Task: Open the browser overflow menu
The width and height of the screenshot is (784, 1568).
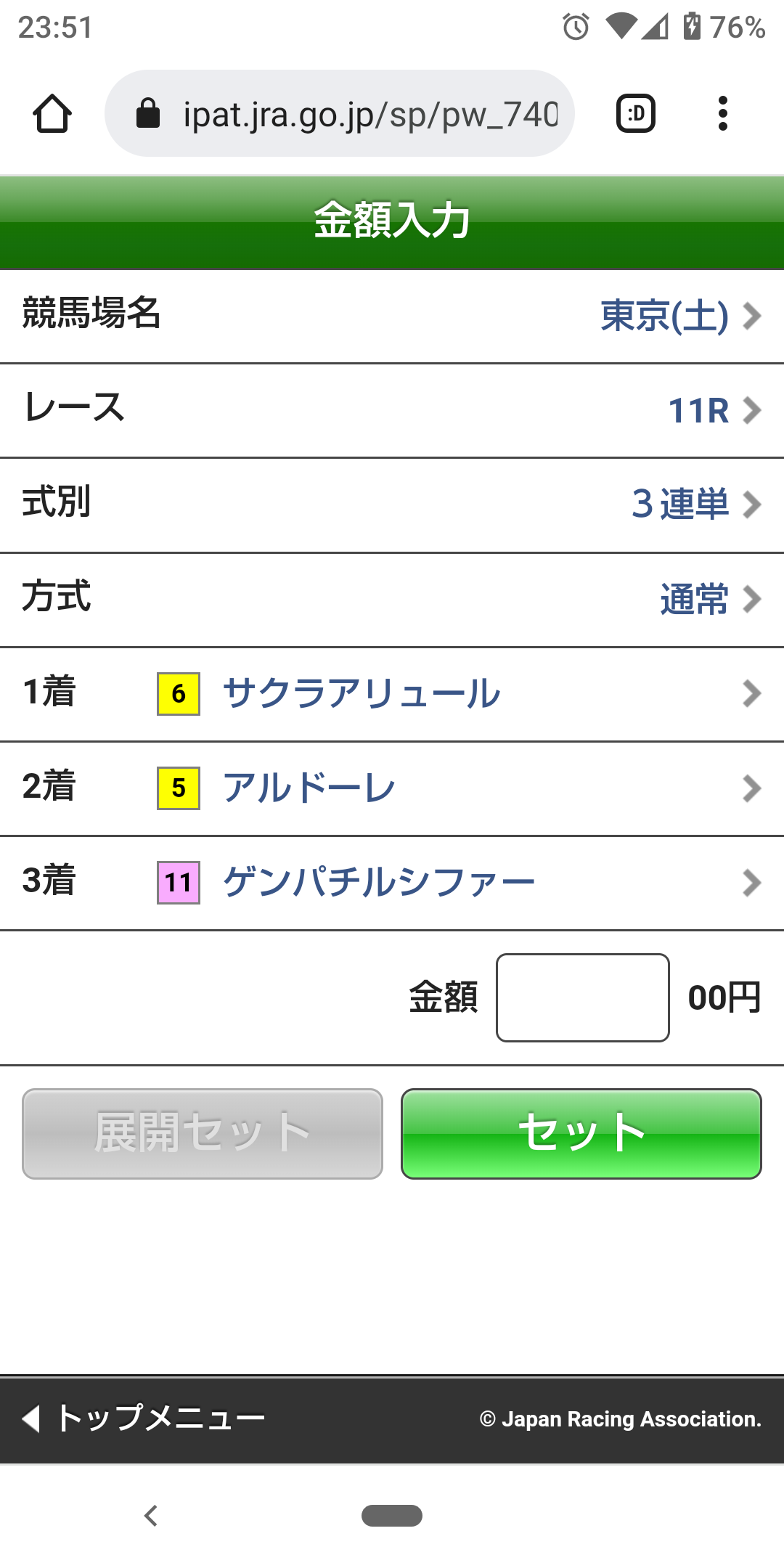Action: pyautogui.click(x=722, y=114)
